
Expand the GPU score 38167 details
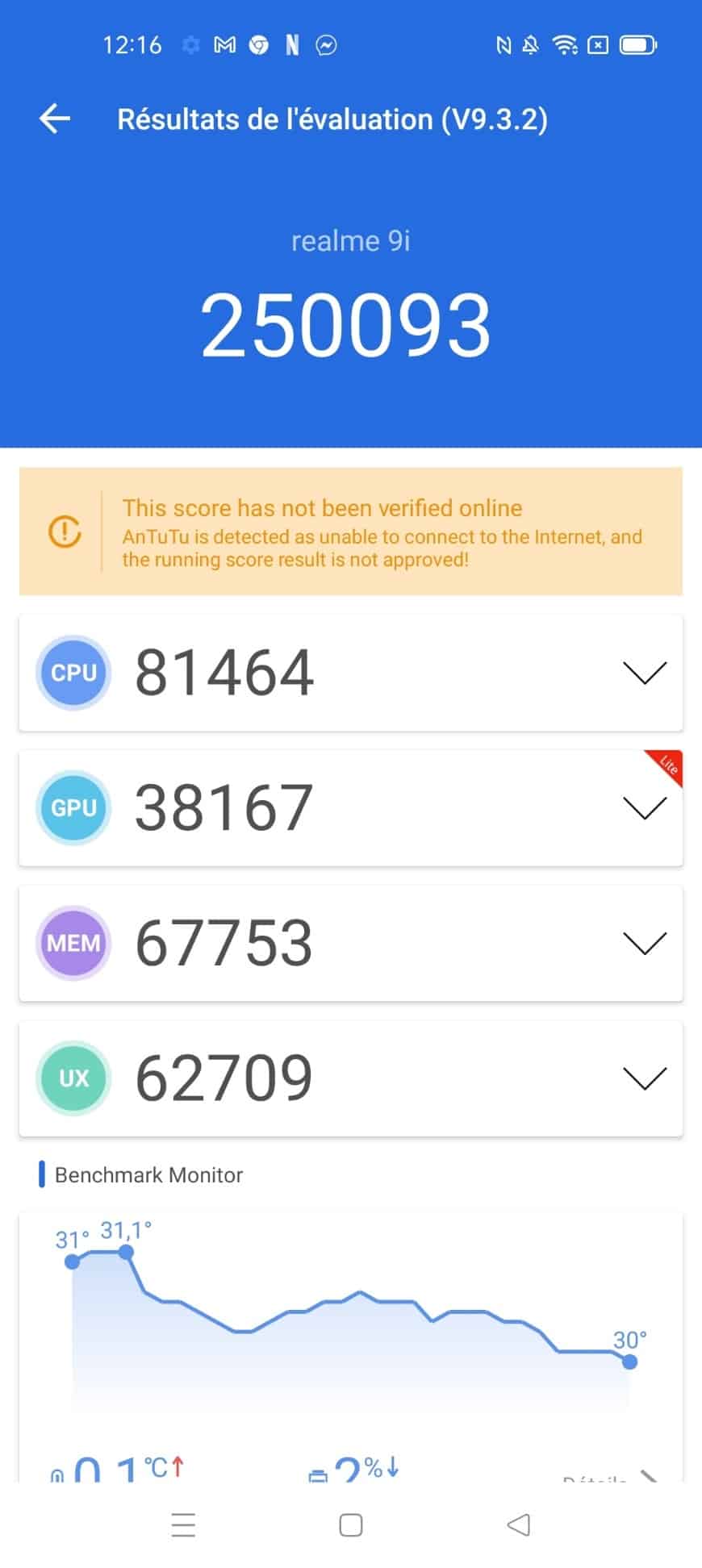645,808
